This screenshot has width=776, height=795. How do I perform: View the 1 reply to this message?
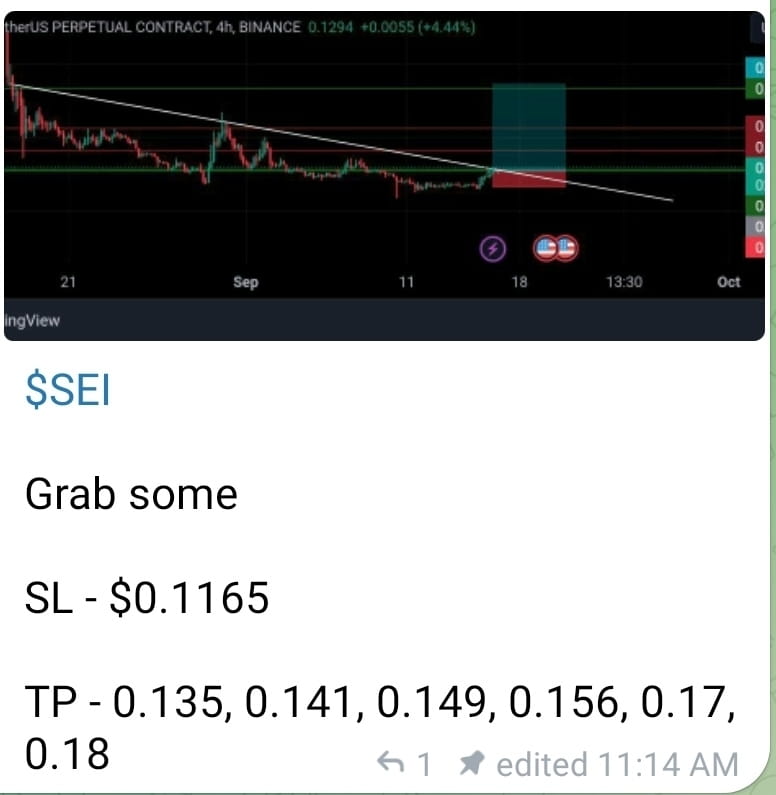click(404, 765)
